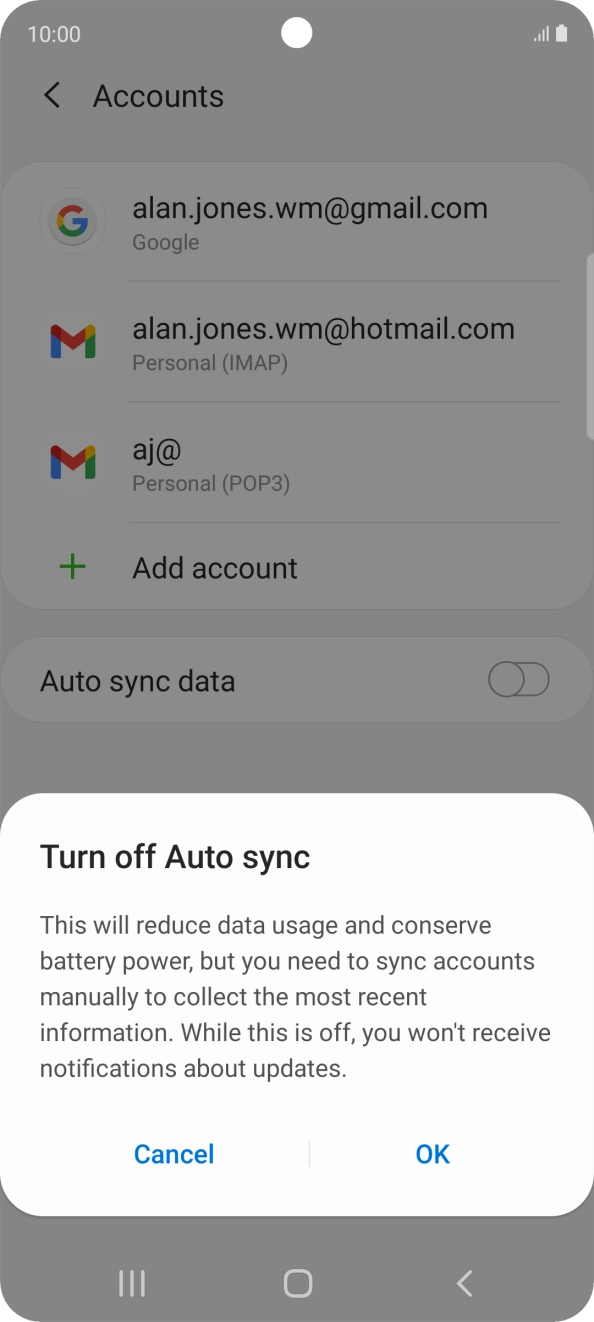Screen dimensions: 594x1322
Task: Open recent apps from the navigation bar
Action: 132,1283
